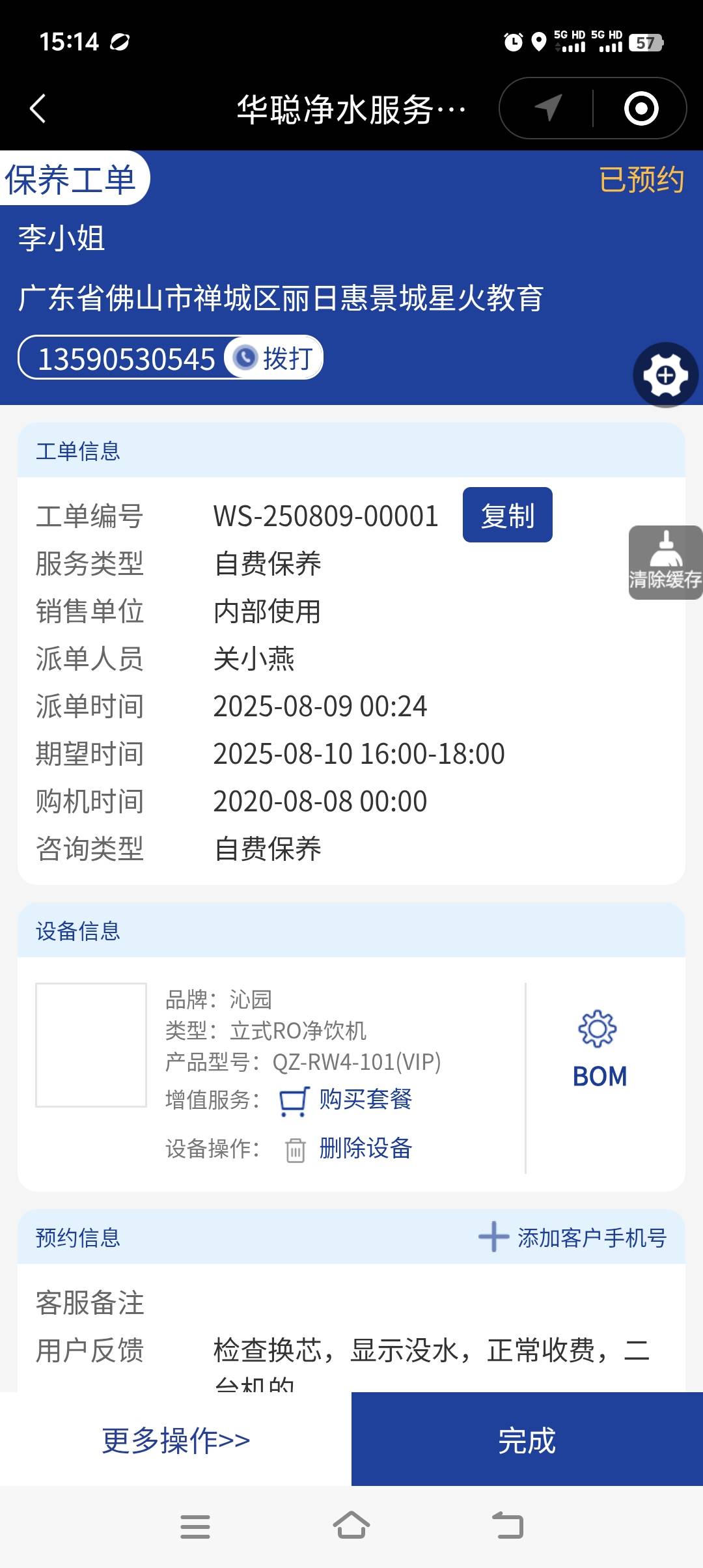Dial the customer with 拨打 button
Image resolution: width=703 pixels, height=1568 pixels.
coord(275,358)
